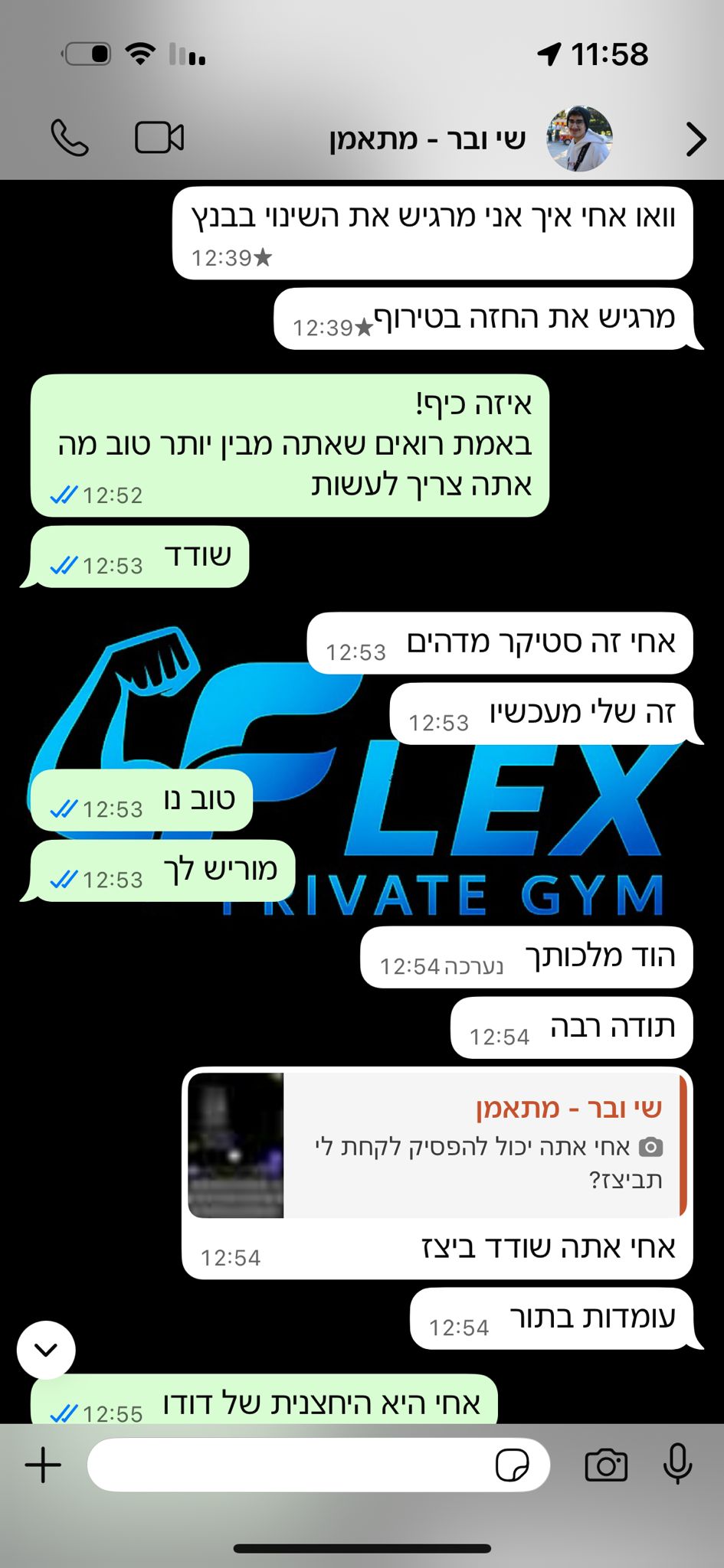Start a video call with the contact
This screenshot has width=724, height=1568.
click(x=159, y=139)
